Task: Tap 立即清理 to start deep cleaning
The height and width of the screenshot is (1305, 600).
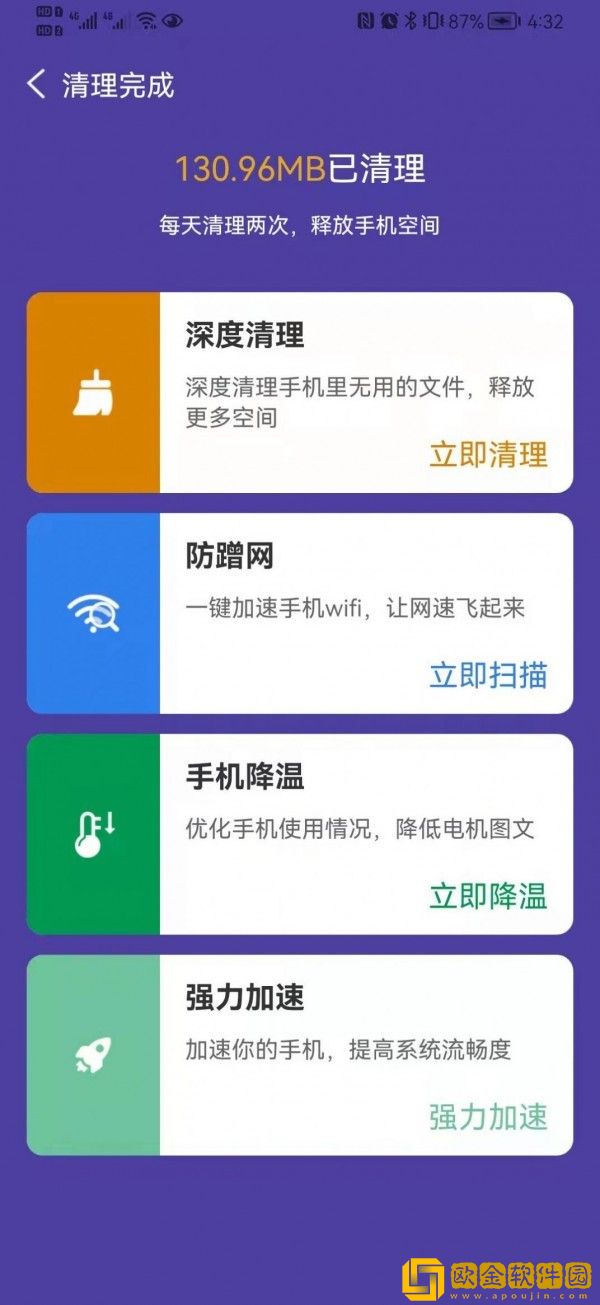Action: tap(488, 454)
